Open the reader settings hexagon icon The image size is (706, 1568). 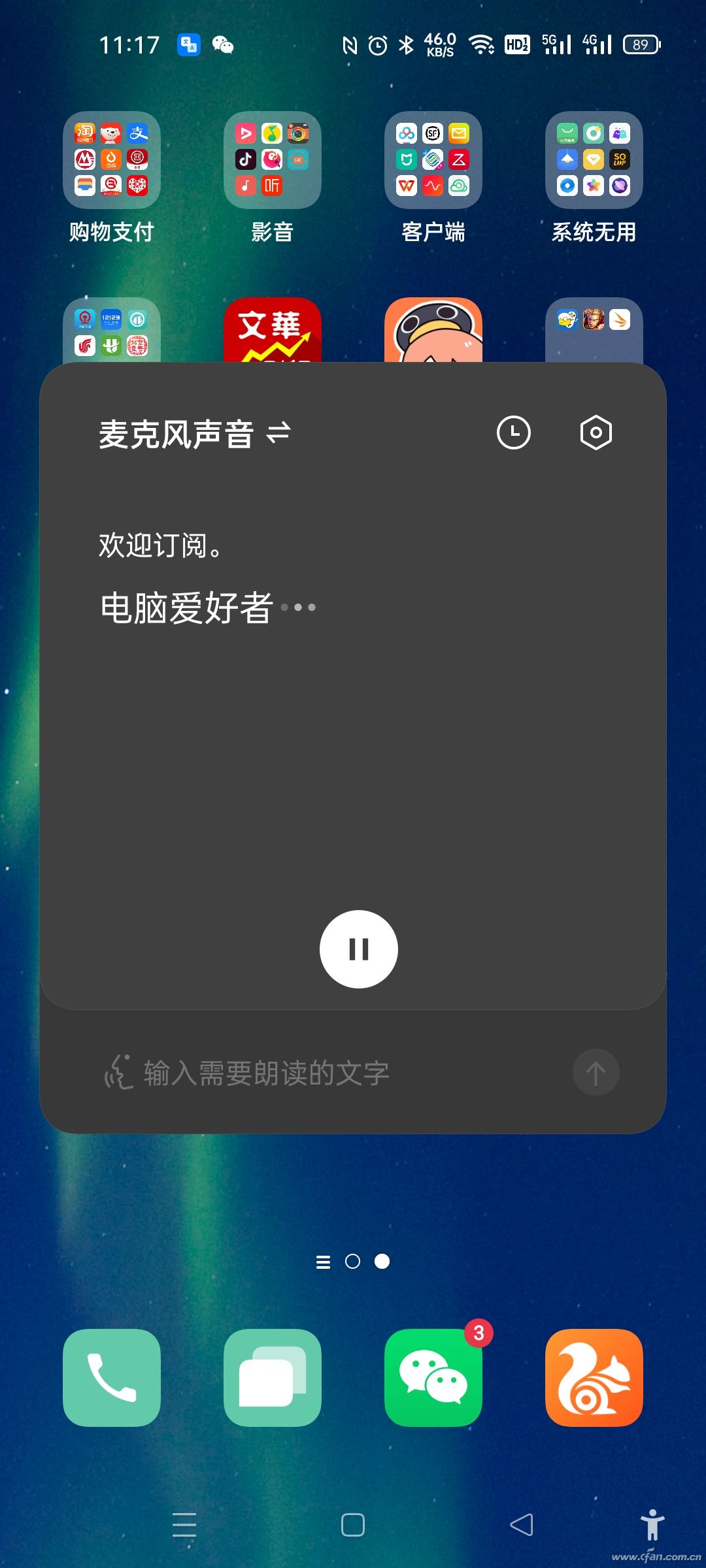596,432
